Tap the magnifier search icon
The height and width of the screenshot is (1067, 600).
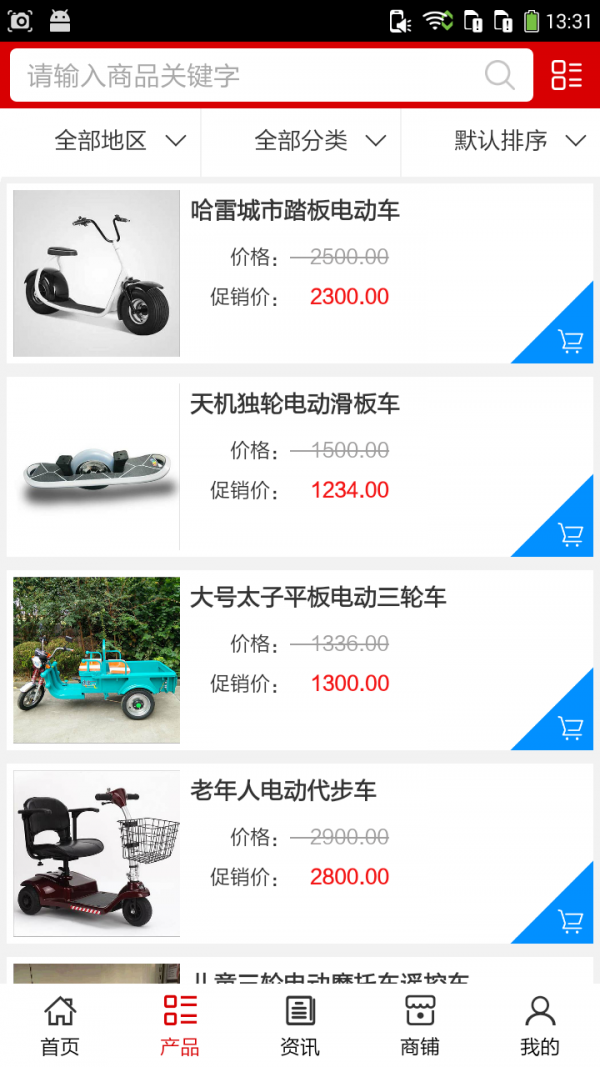point(499,75)
